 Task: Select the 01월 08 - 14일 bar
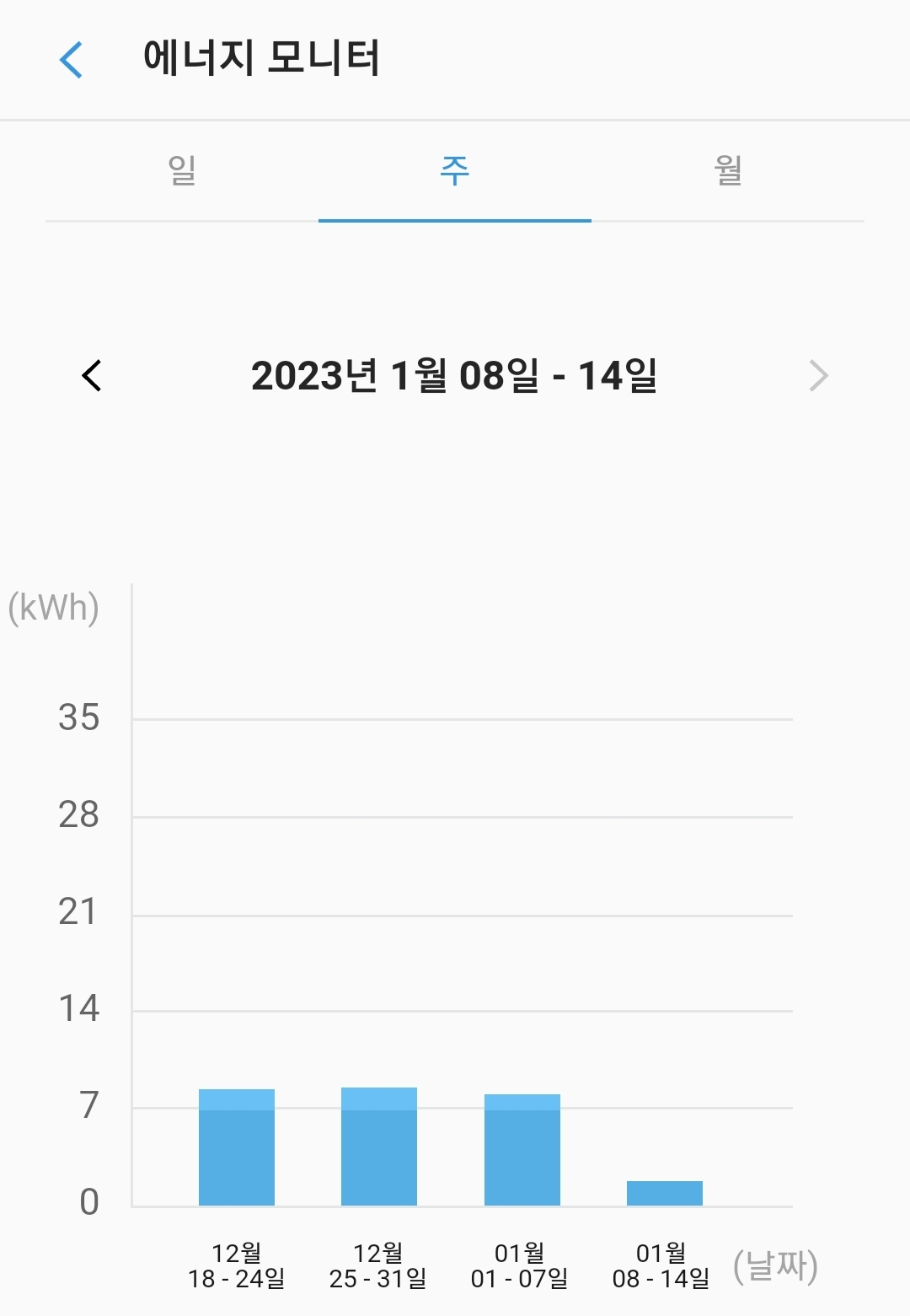665,1193
